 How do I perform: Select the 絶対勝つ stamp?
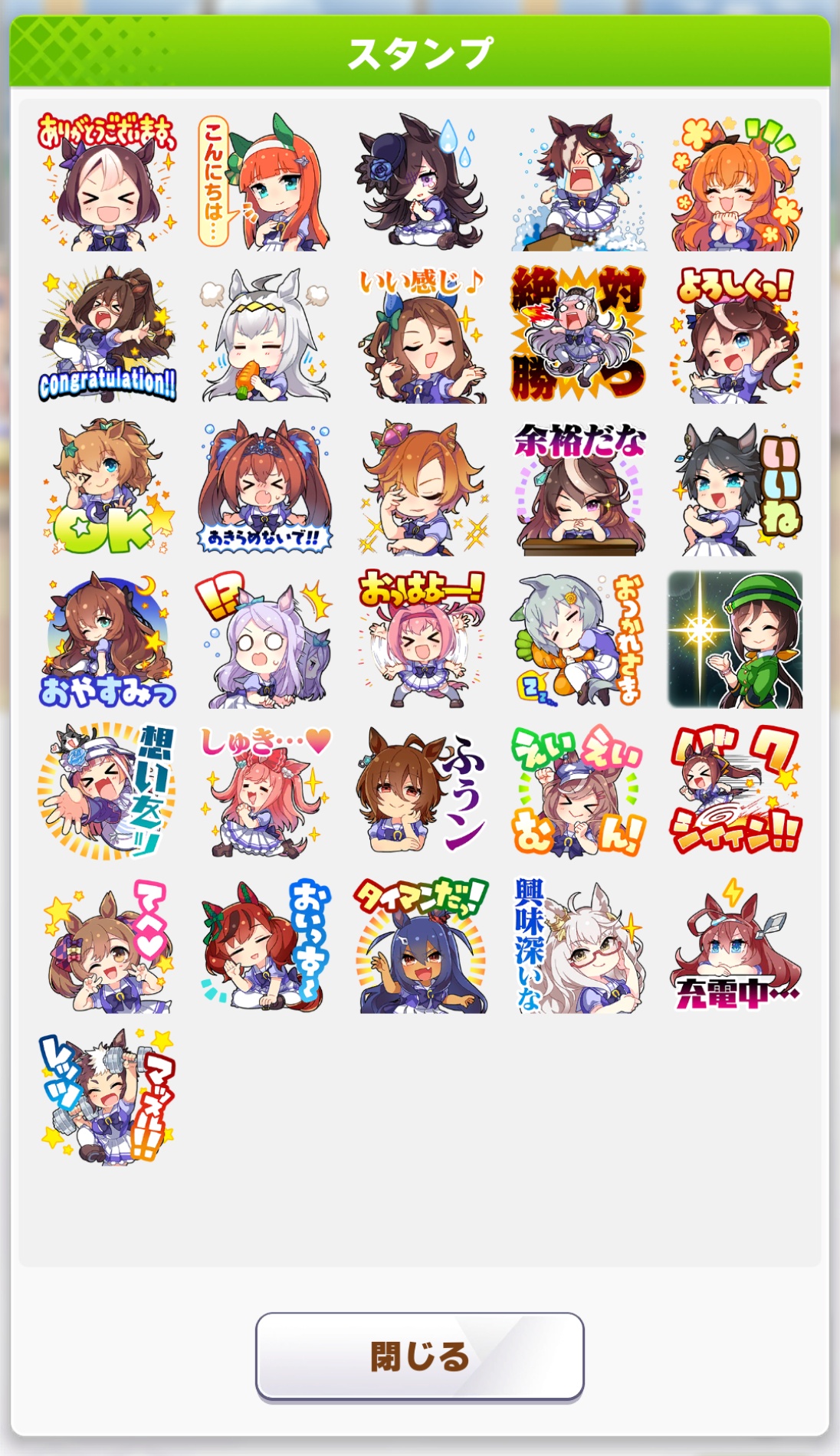tap(579, 334)
